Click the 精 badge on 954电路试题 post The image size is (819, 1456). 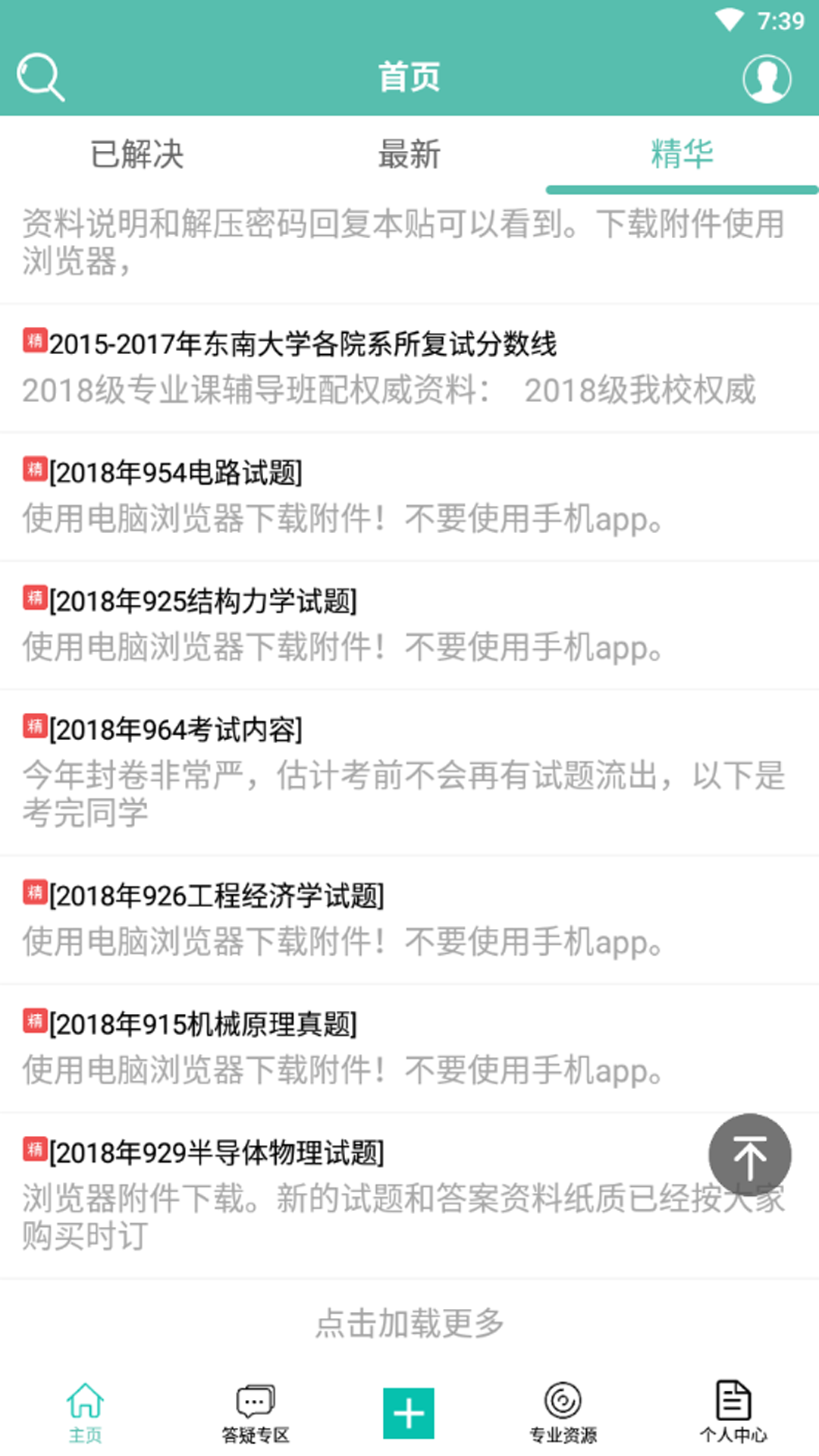coord(33,470)
